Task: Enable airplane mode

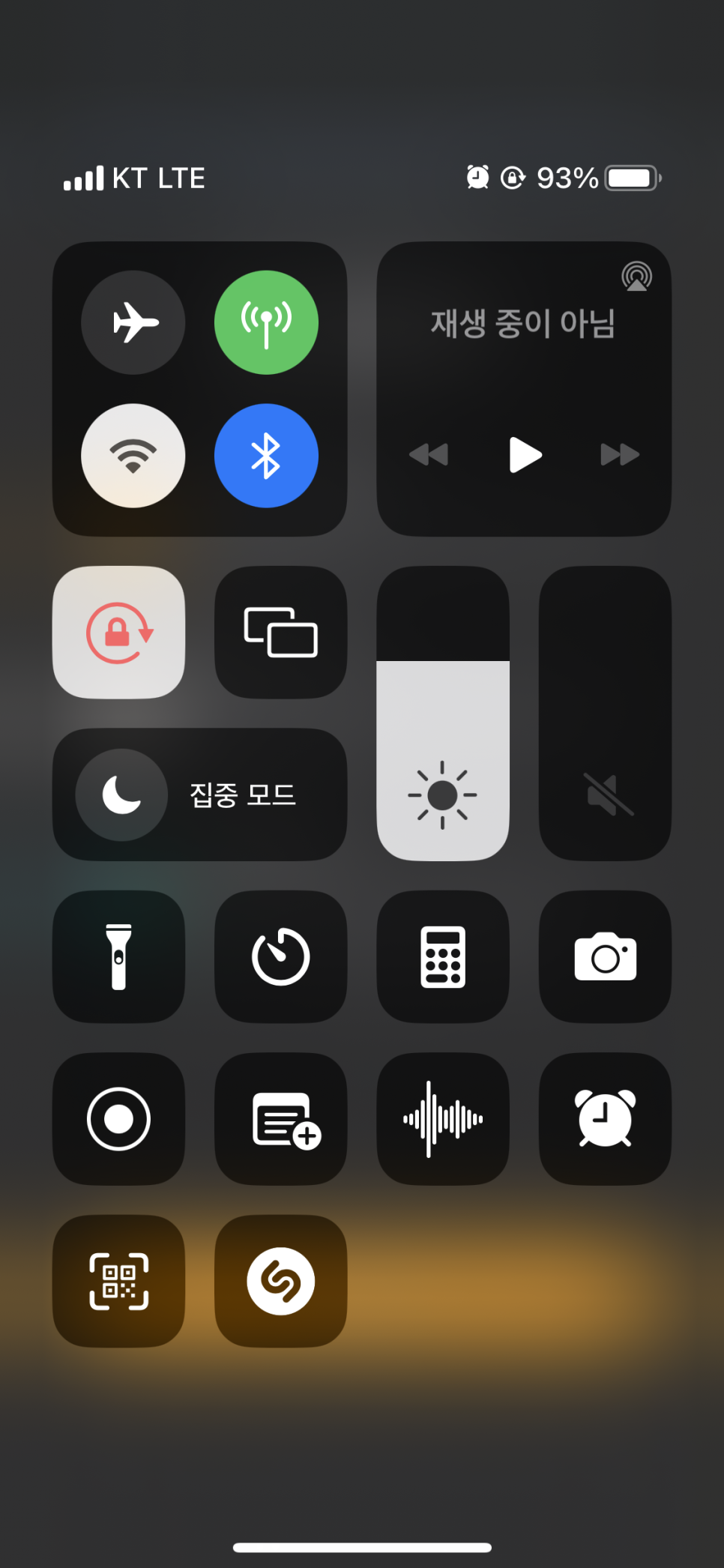Action: click(133, 322)
